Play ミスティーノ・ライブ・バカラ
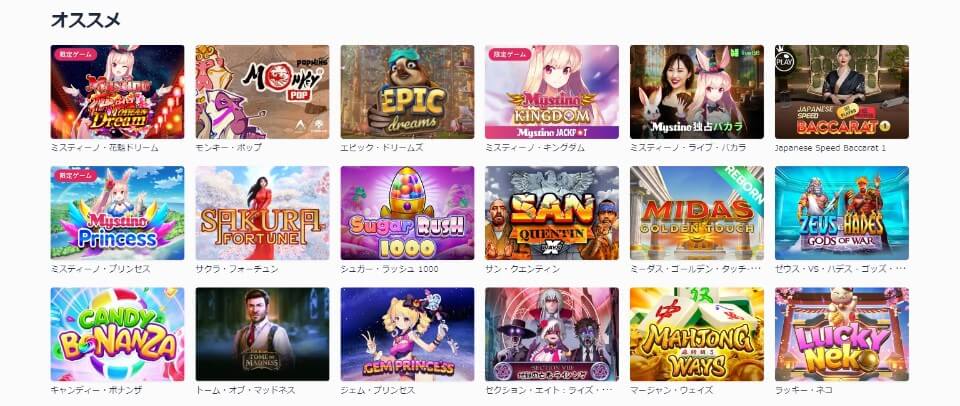960x406 pixels. 696,92
